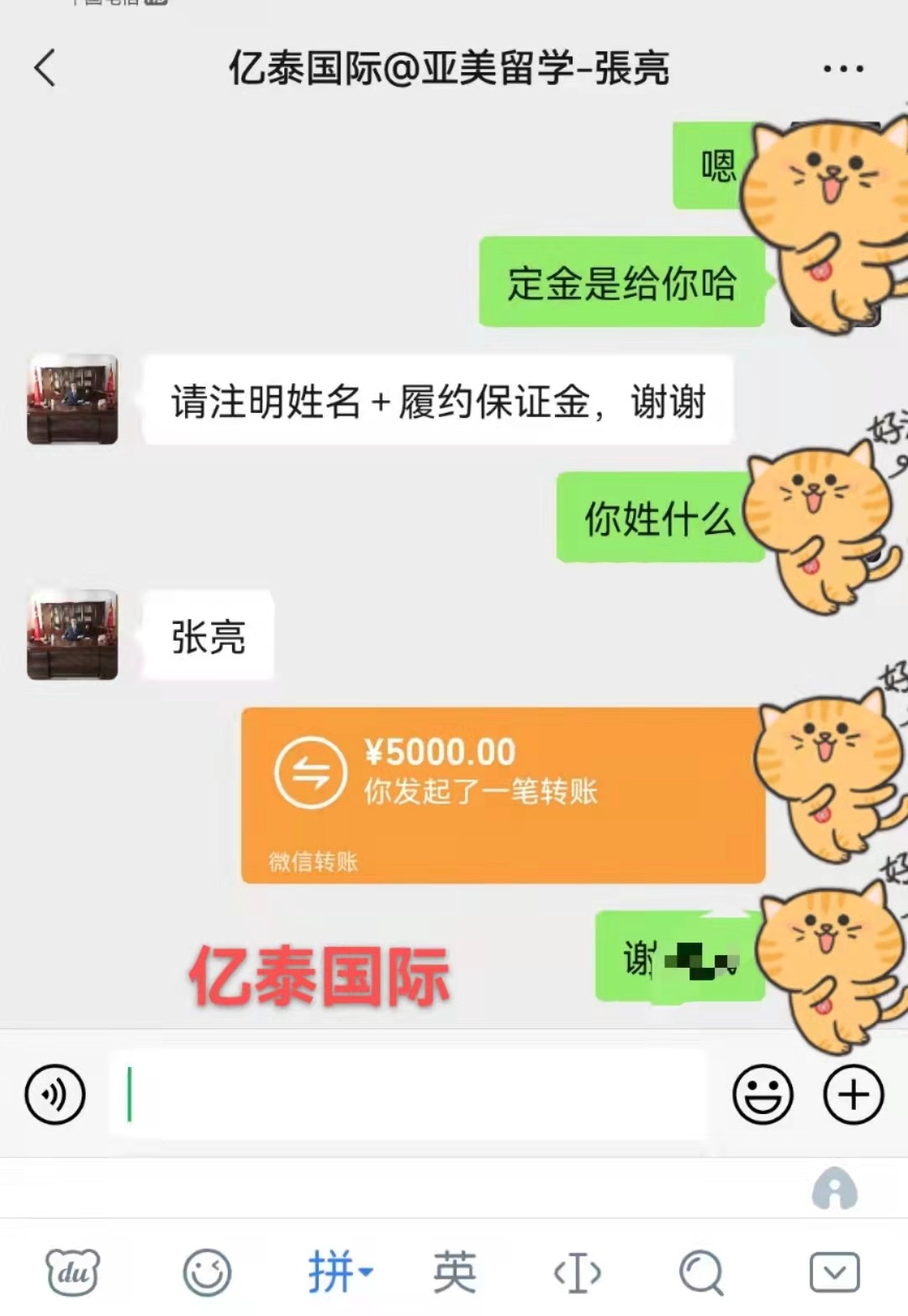Collapse the keyboard with the chevron icon
The width and height of the screenshot is (908, 1316).
pyautogui.click(x=833, y=1272)
